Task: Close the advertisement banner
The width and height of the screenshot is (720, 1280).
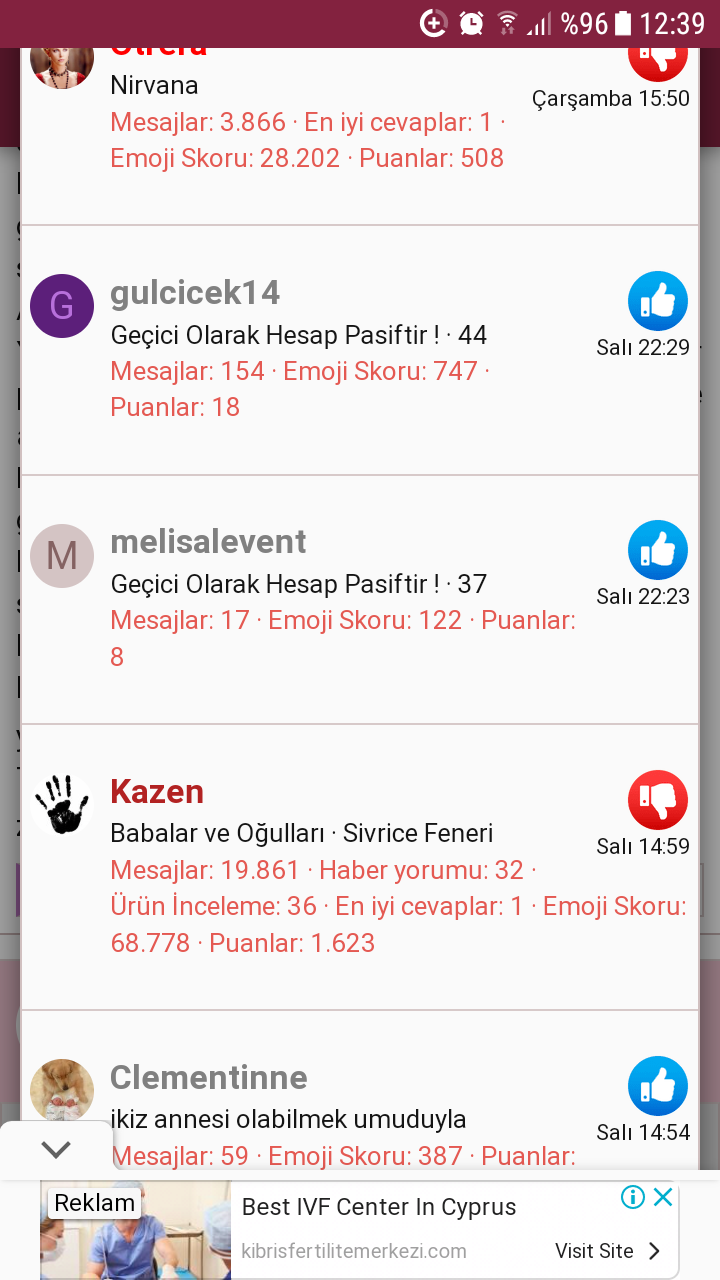Action: pos(663,1197)
